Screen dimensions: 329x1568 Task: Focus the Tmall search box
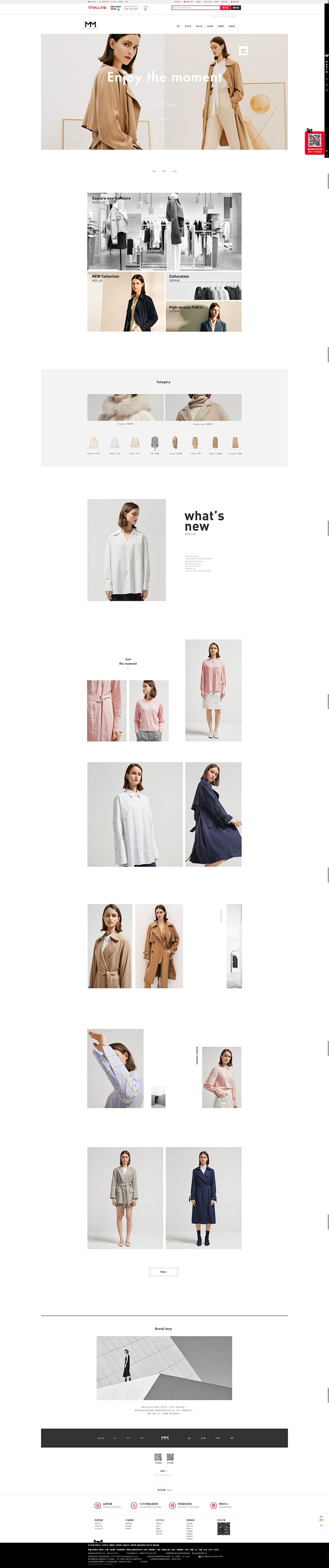[x=194, y=8]
